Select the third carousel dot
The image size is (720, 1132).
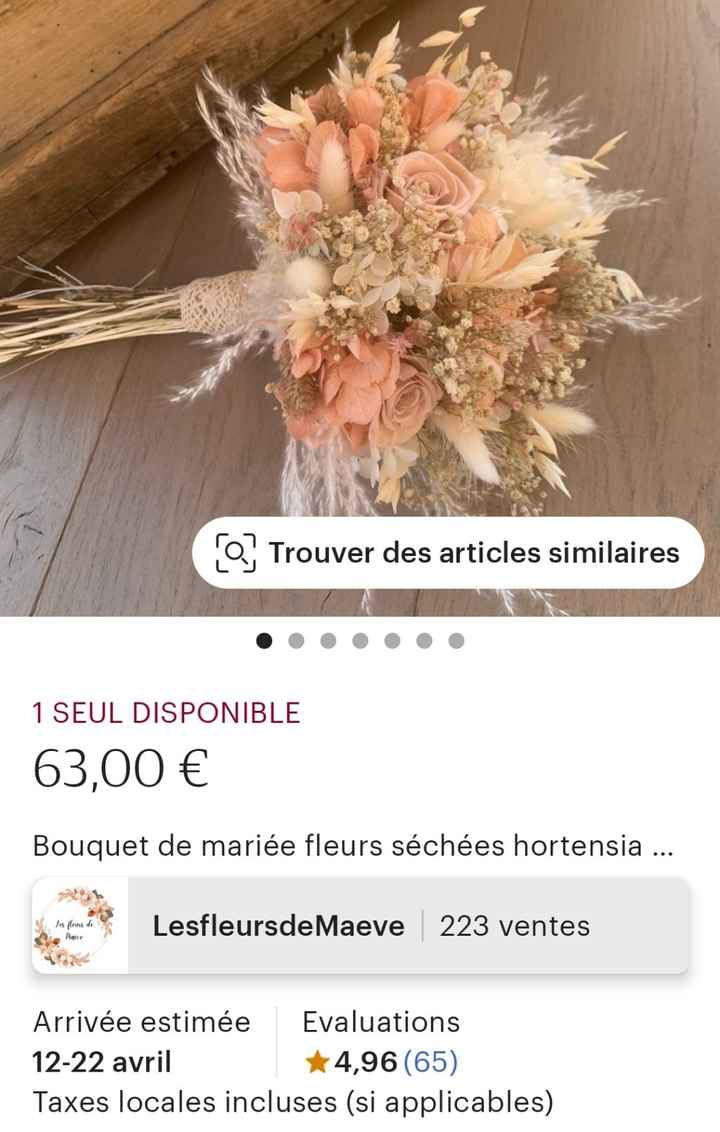pyautogui.click(x=329, y=642)
